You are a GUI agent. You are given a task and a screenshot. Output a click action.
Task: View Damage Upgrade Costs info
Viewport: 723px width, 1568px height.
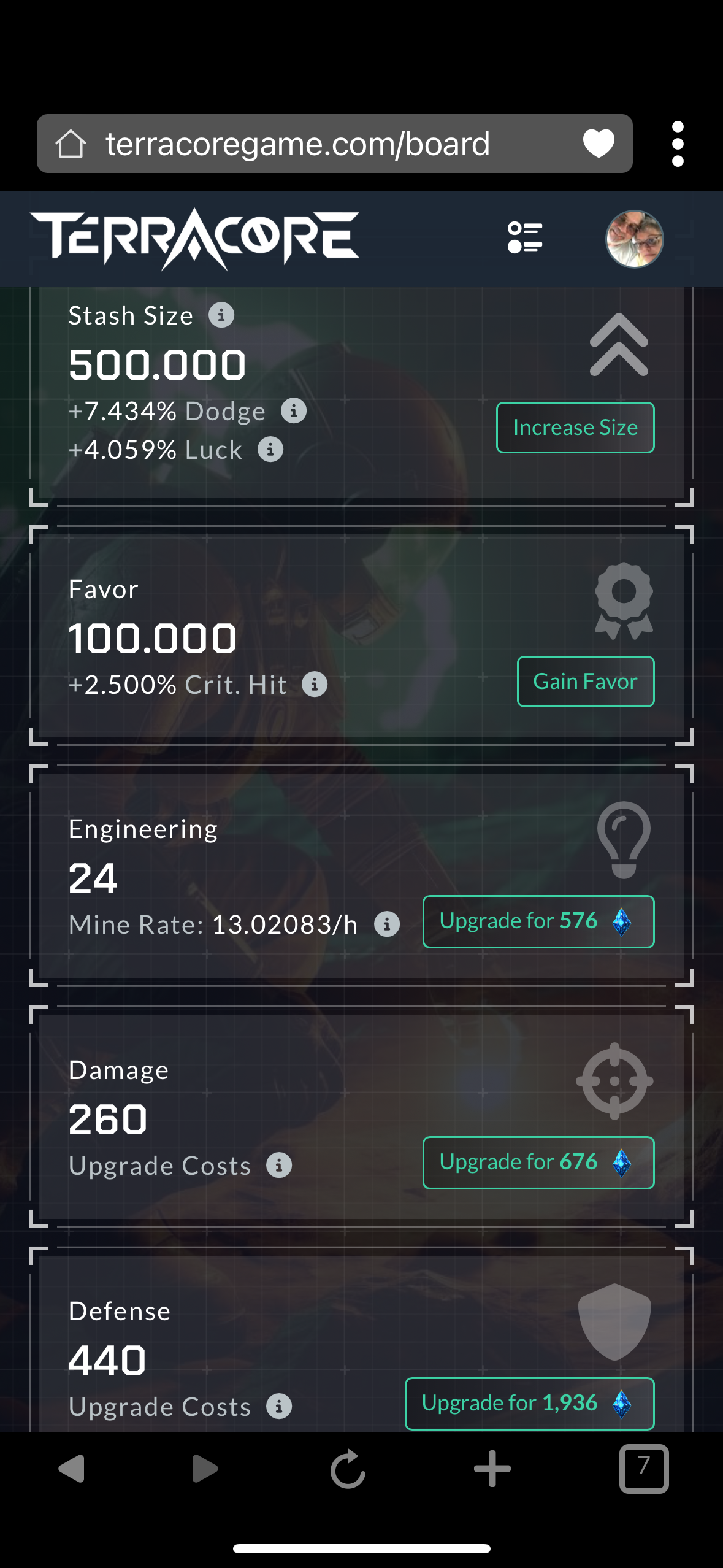click(x=279, y=1165)
